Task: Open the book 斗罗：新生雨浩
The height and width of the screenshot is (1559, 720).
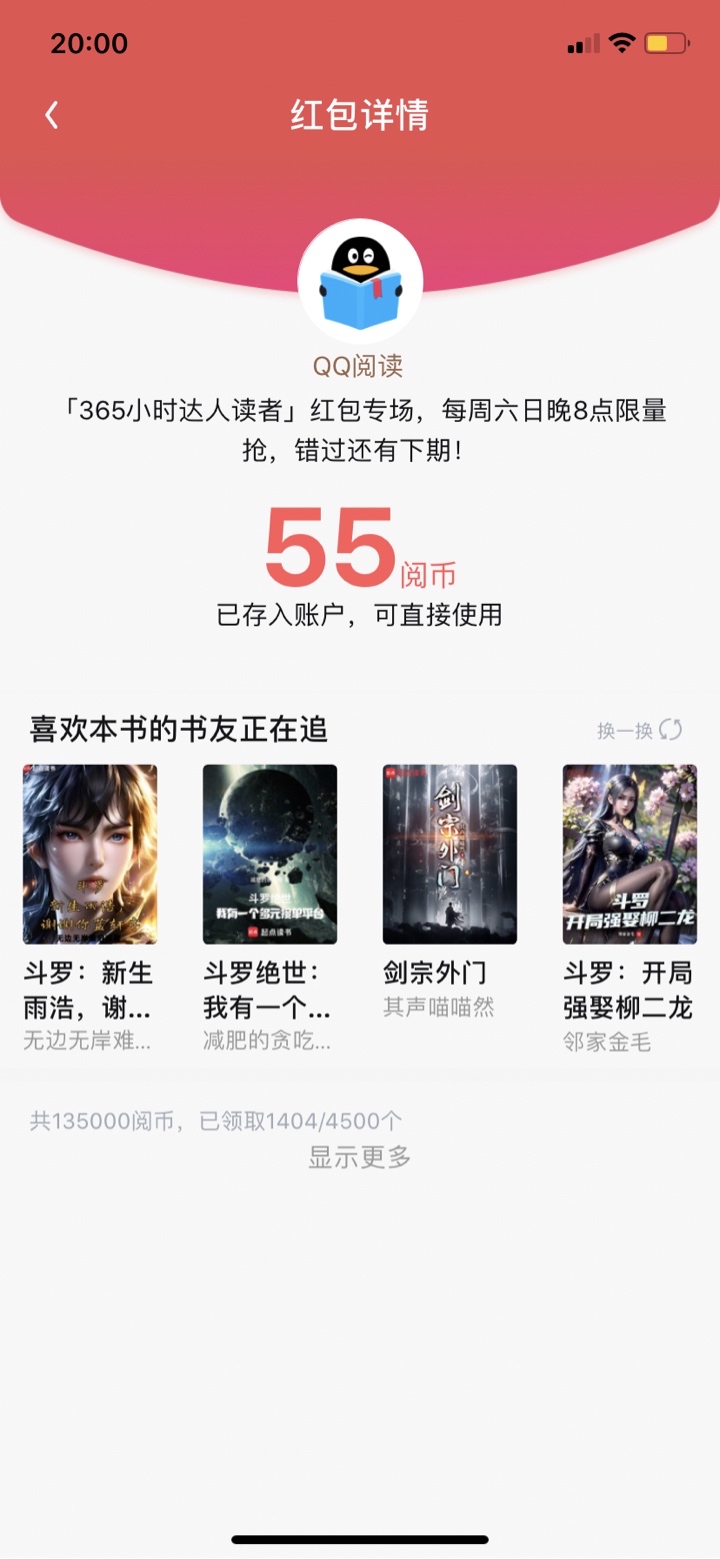Action: point(90,855)
